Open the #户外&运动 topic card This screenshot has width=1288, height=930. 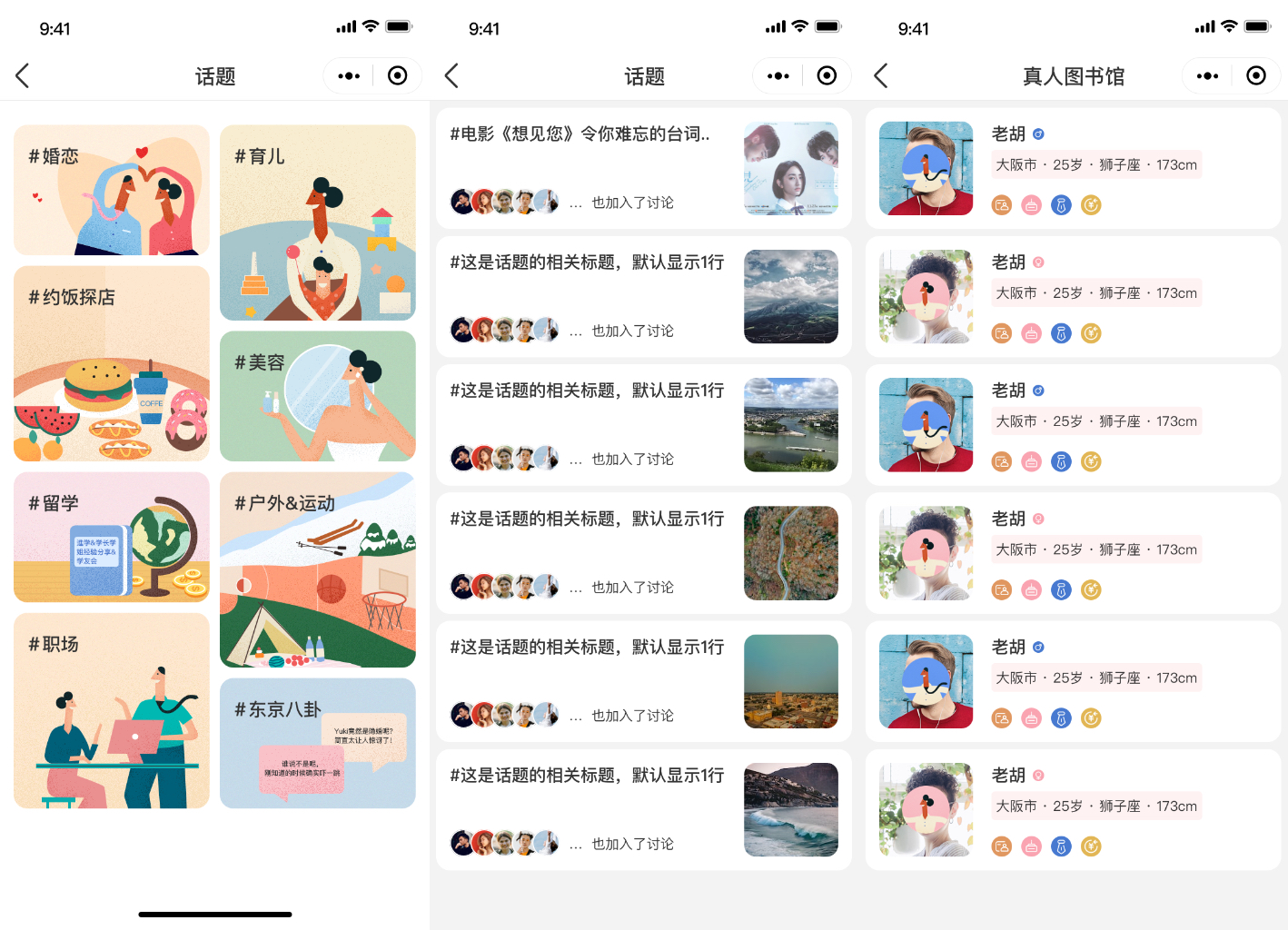[317, 569]
